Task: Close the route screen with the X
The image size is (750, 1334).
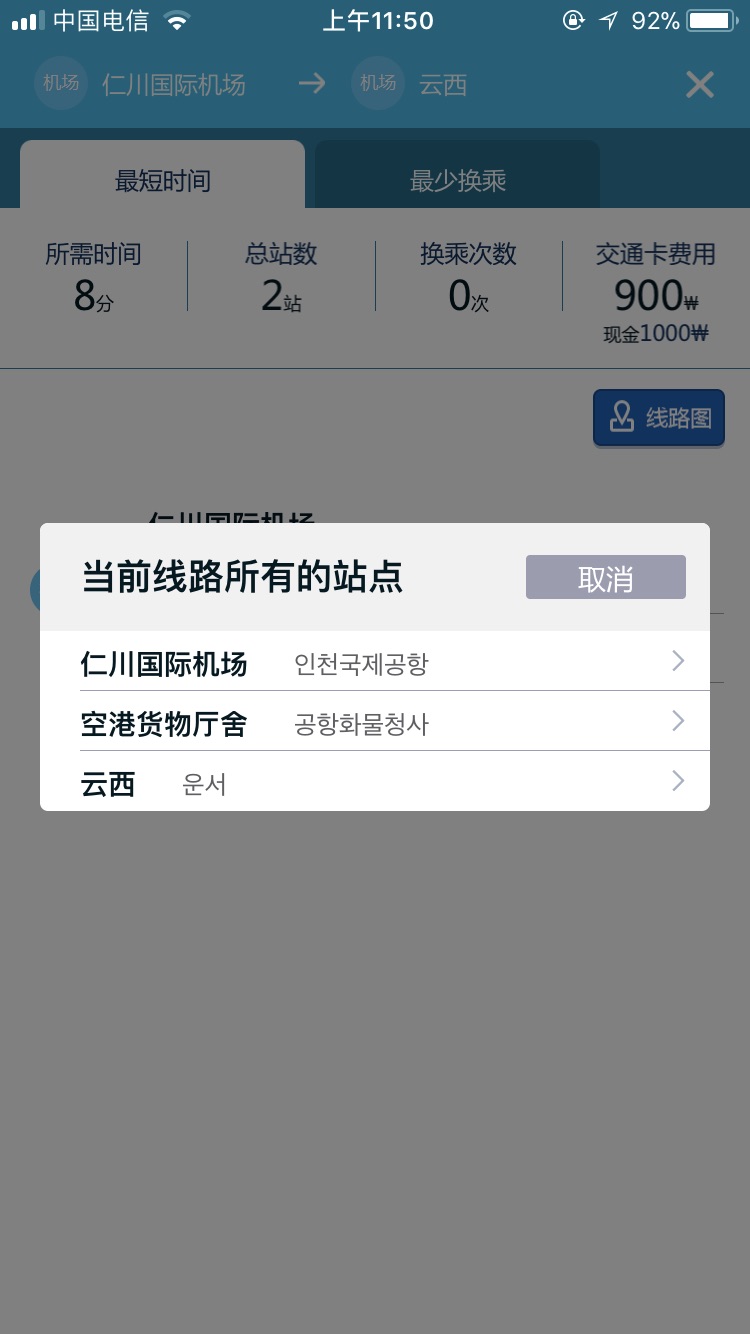Action: (700, 85)
